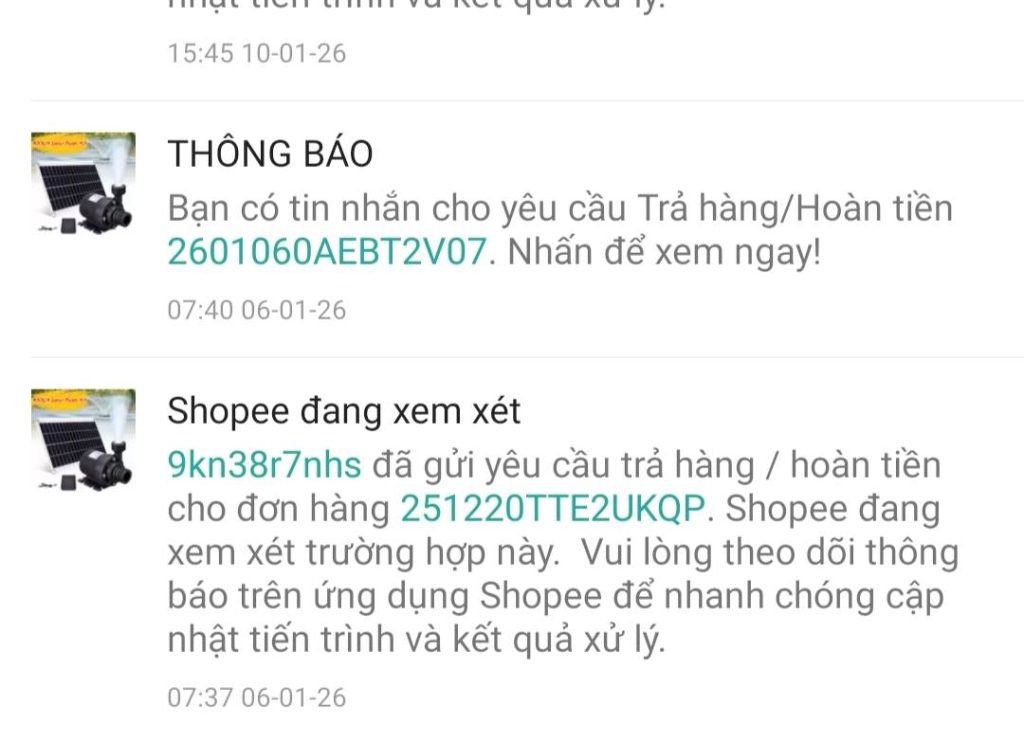View the order 251220TTE2UKQP link
Image resolution: width=1024 pixels, height=741 pixels.
click(x=553, y=509)
